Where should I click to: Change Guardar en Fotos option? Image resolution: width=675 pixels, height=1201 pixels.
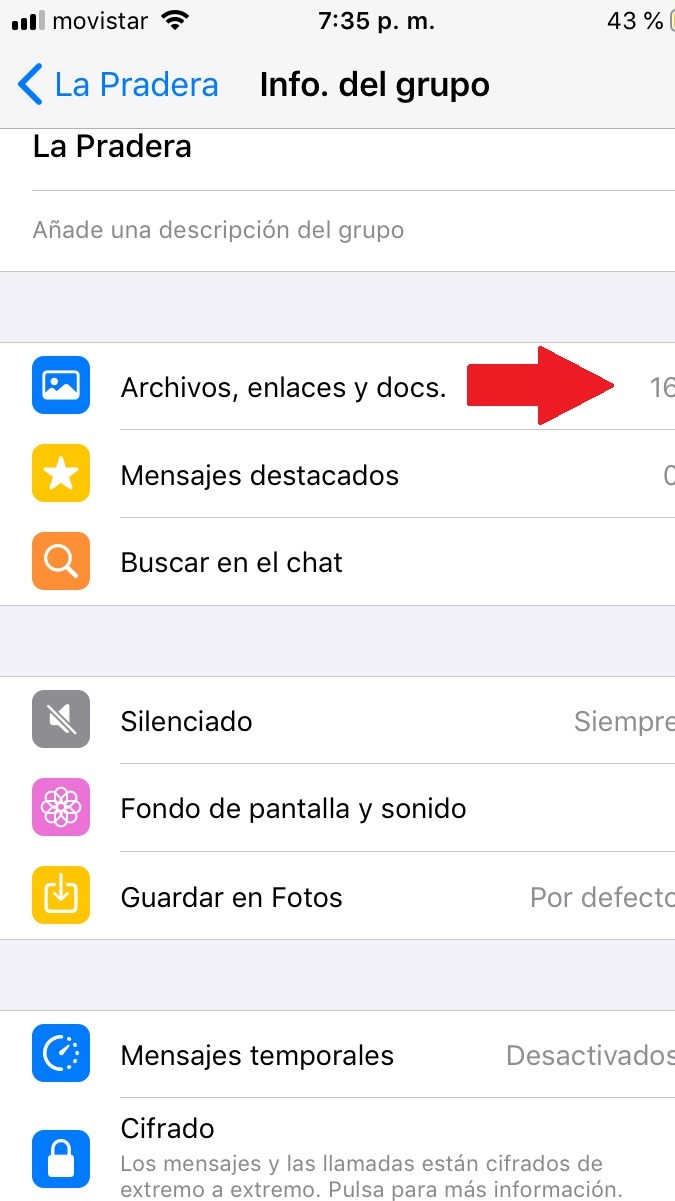(337, 896)
